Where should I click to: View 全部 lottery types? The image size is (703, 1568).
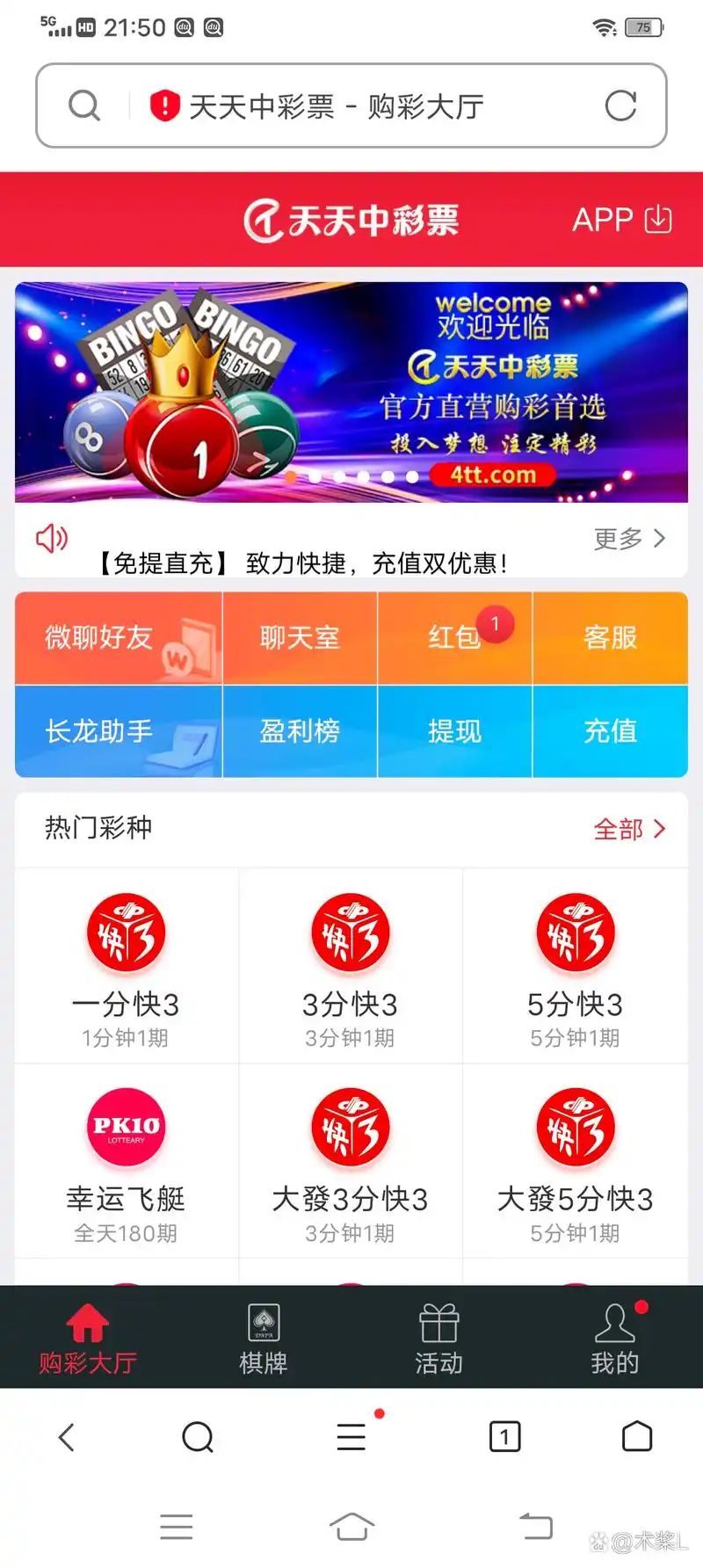pos(629,829)
